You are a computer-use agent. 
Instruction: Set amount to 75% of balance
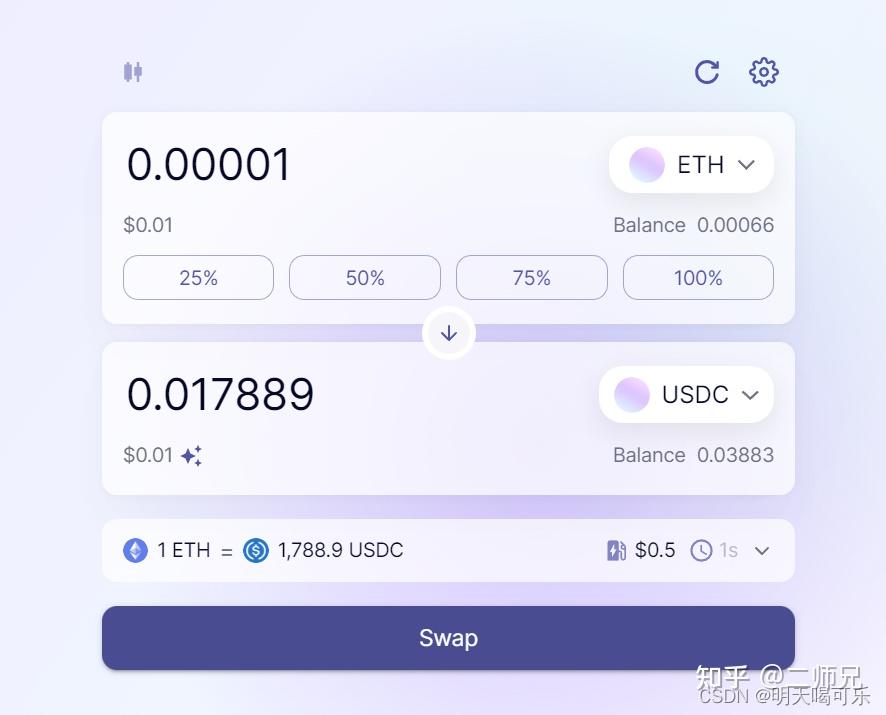531,278
